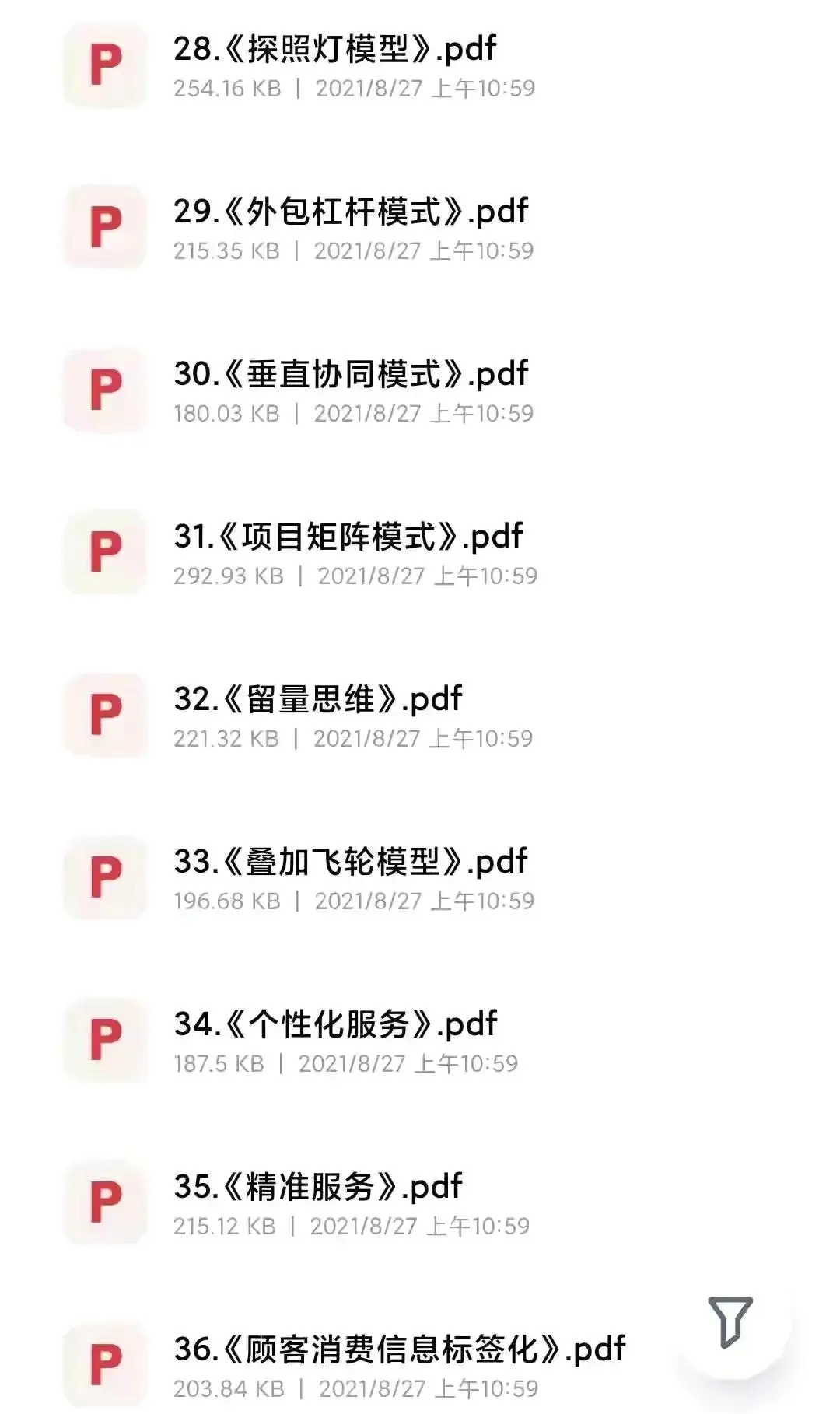Open file 28.《探照灯模型》.pdf
The height and width of the screenshot is (1414, 840).
(335, 50)
